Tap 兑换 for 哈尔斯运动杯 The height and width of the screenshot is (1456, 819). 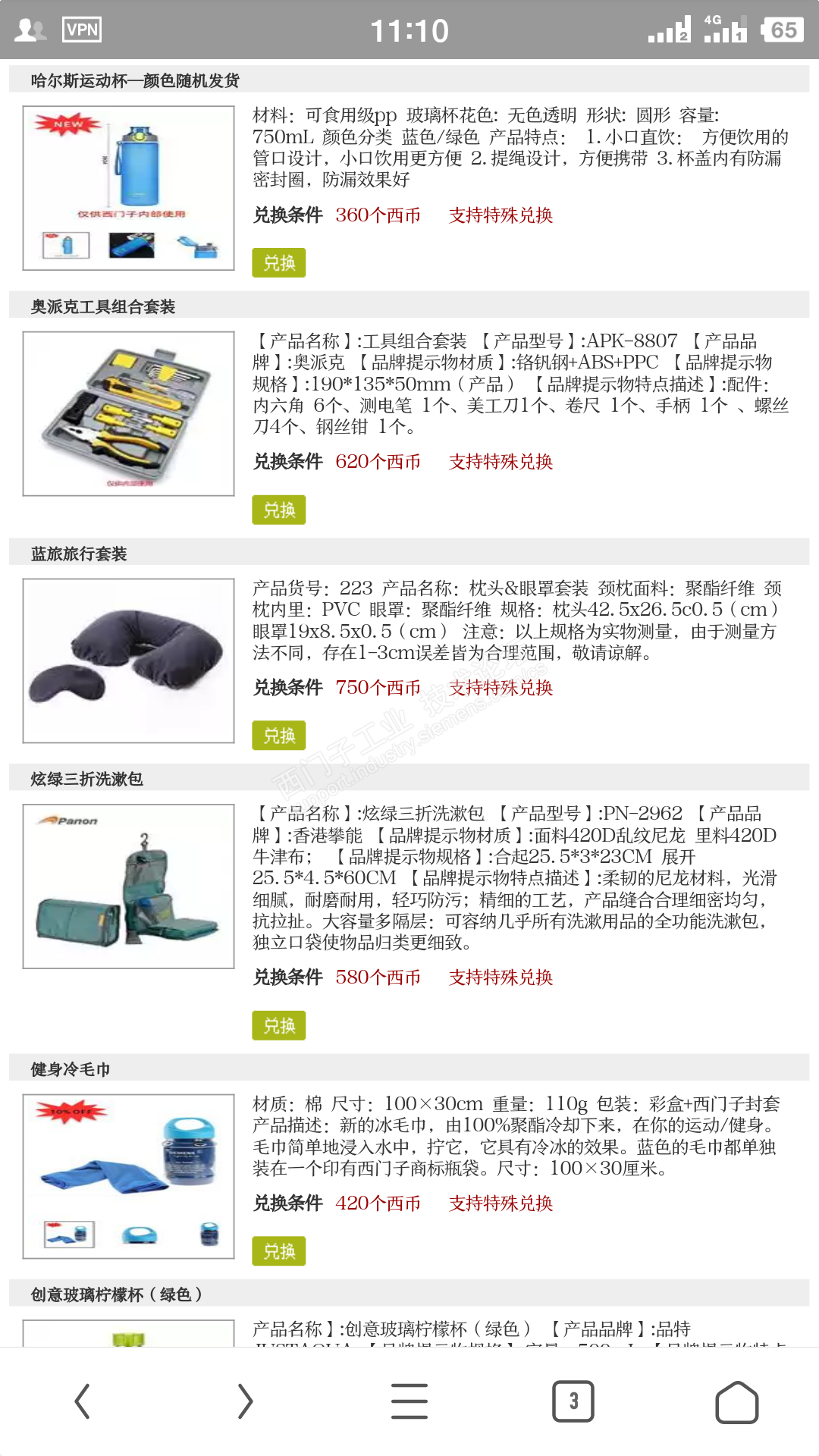(278, 263)
